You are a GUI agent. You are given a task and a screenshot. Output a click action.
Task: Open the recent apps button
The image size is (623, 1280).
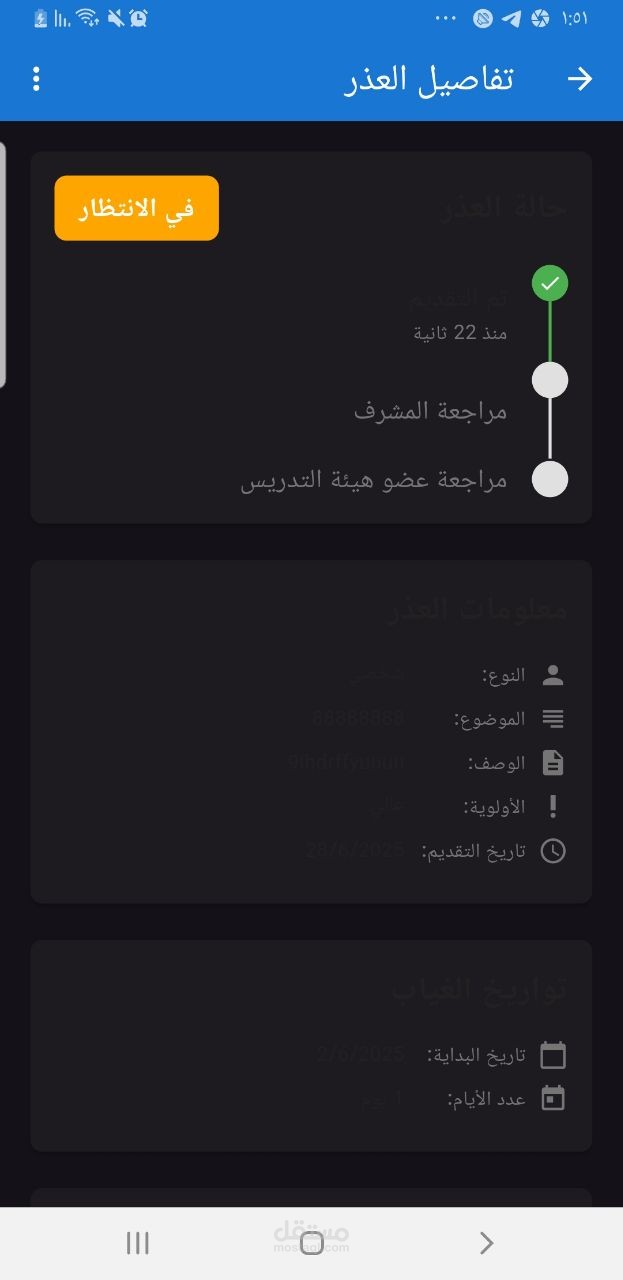138,1243
